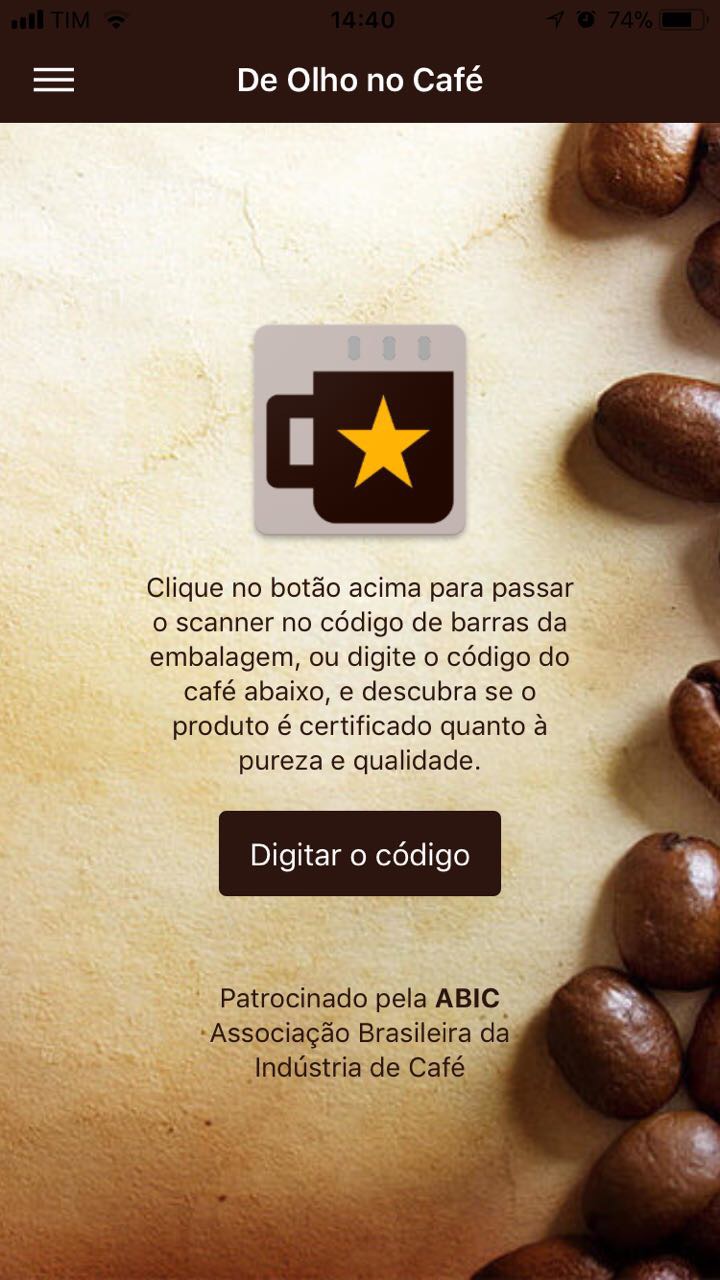The image size is (720, 1280).
Task: Tap the coffee cup scanner button
Action: (x=360, y=430)
